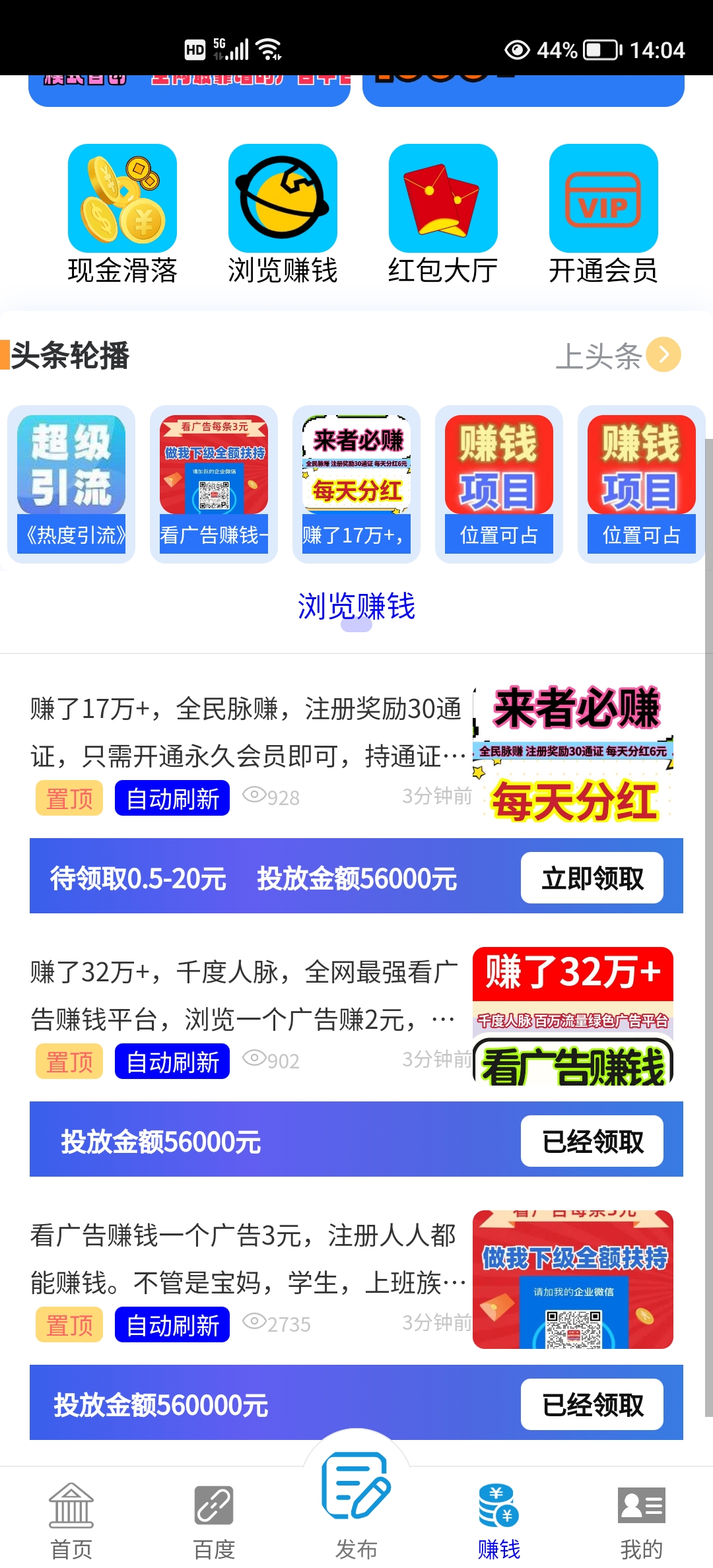
Task: Select the 浏览赚钱 tab heading
Action: pyautogui.click(x=356, y=606)
